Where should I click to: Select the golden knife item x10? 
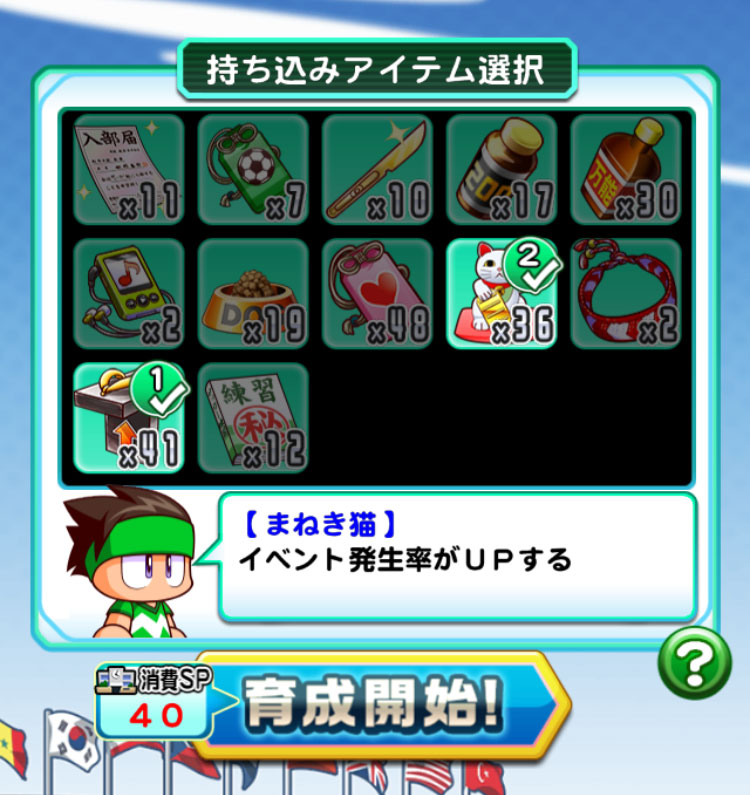[x=377, y=169]
